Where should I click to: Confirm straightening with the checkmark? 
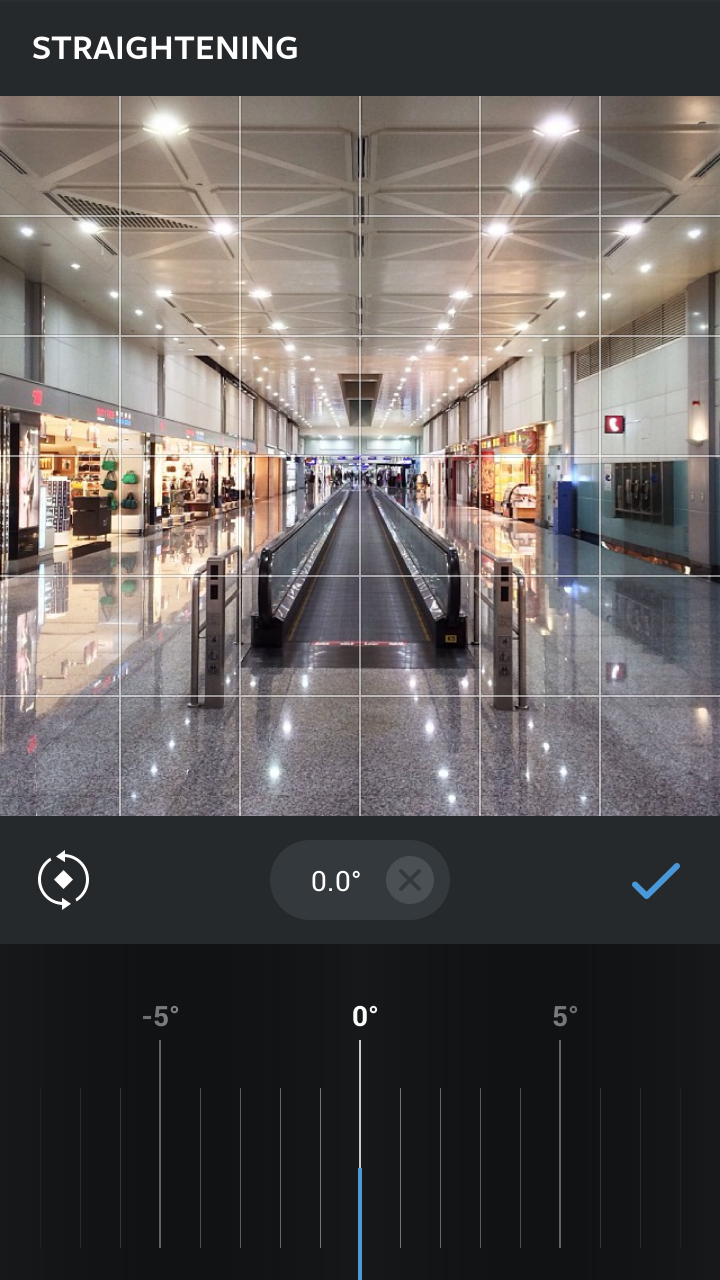point(655,880)
